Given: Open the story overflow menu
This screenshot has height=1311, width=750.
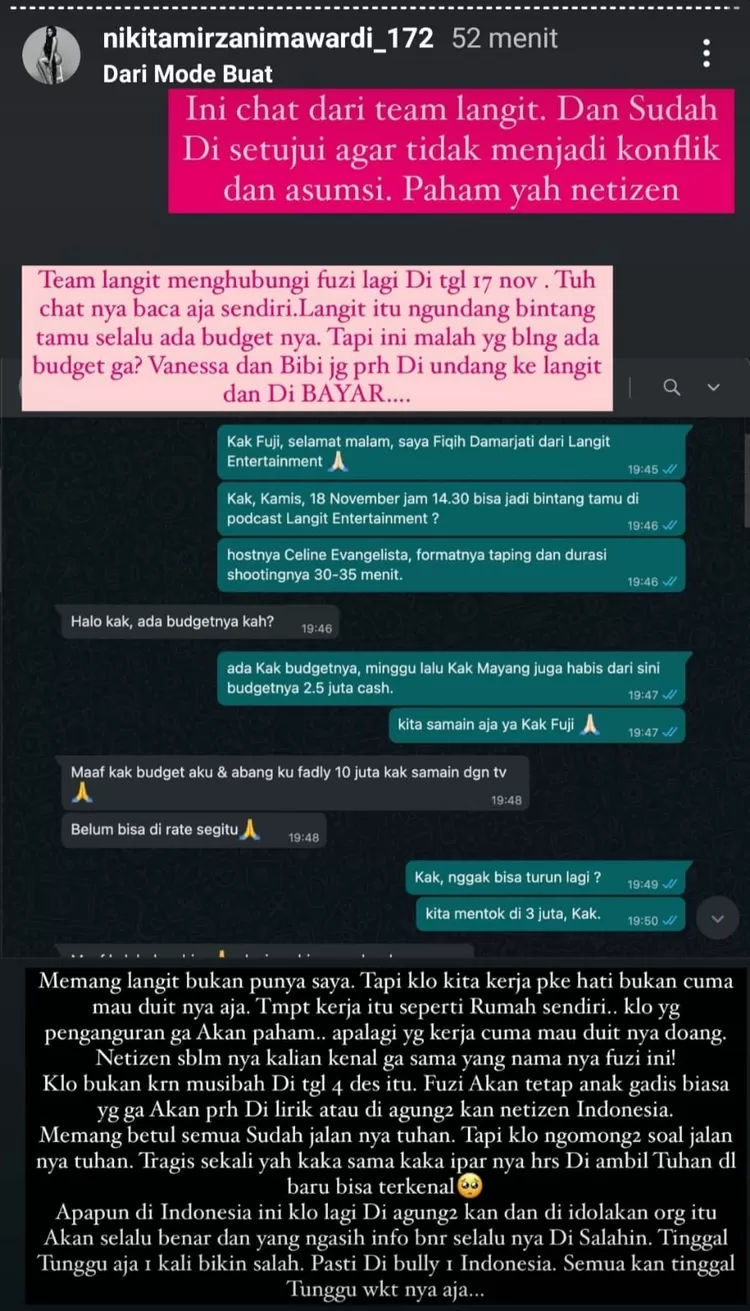Looking at the screenshot, I should 707,54.
